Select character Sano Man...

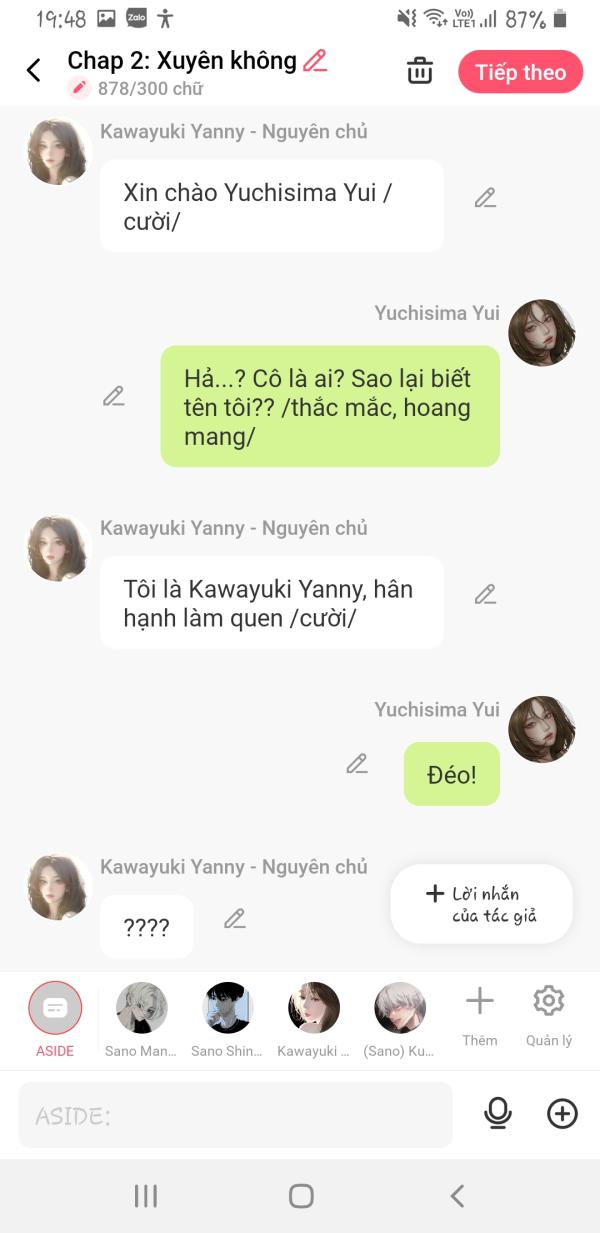[141, 1018]
